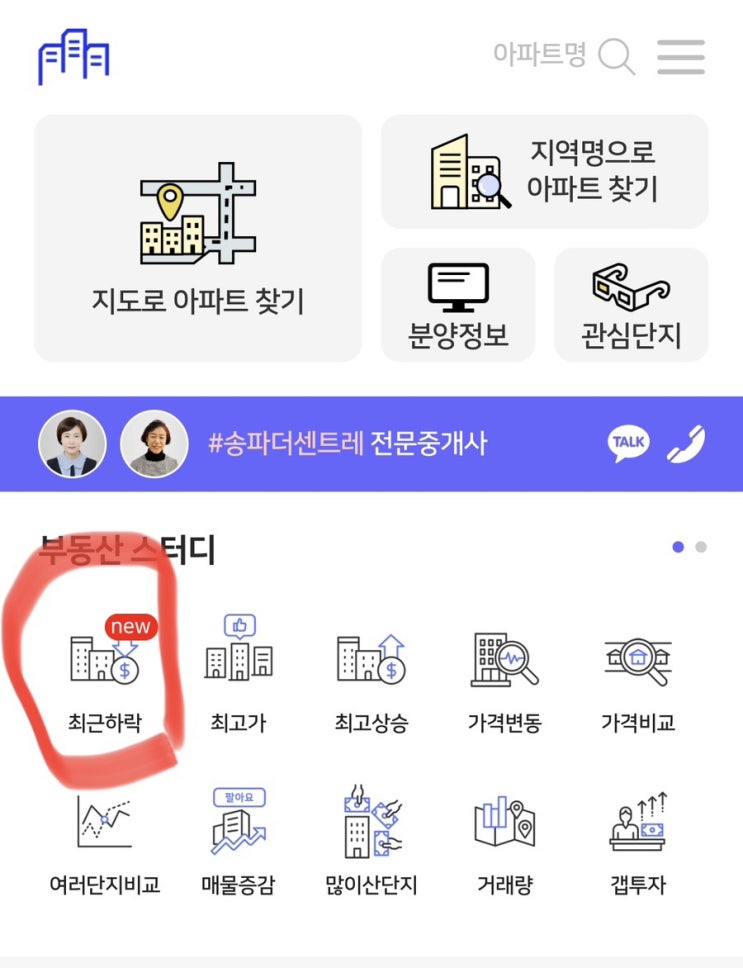Open 거래량

[504, 840]
